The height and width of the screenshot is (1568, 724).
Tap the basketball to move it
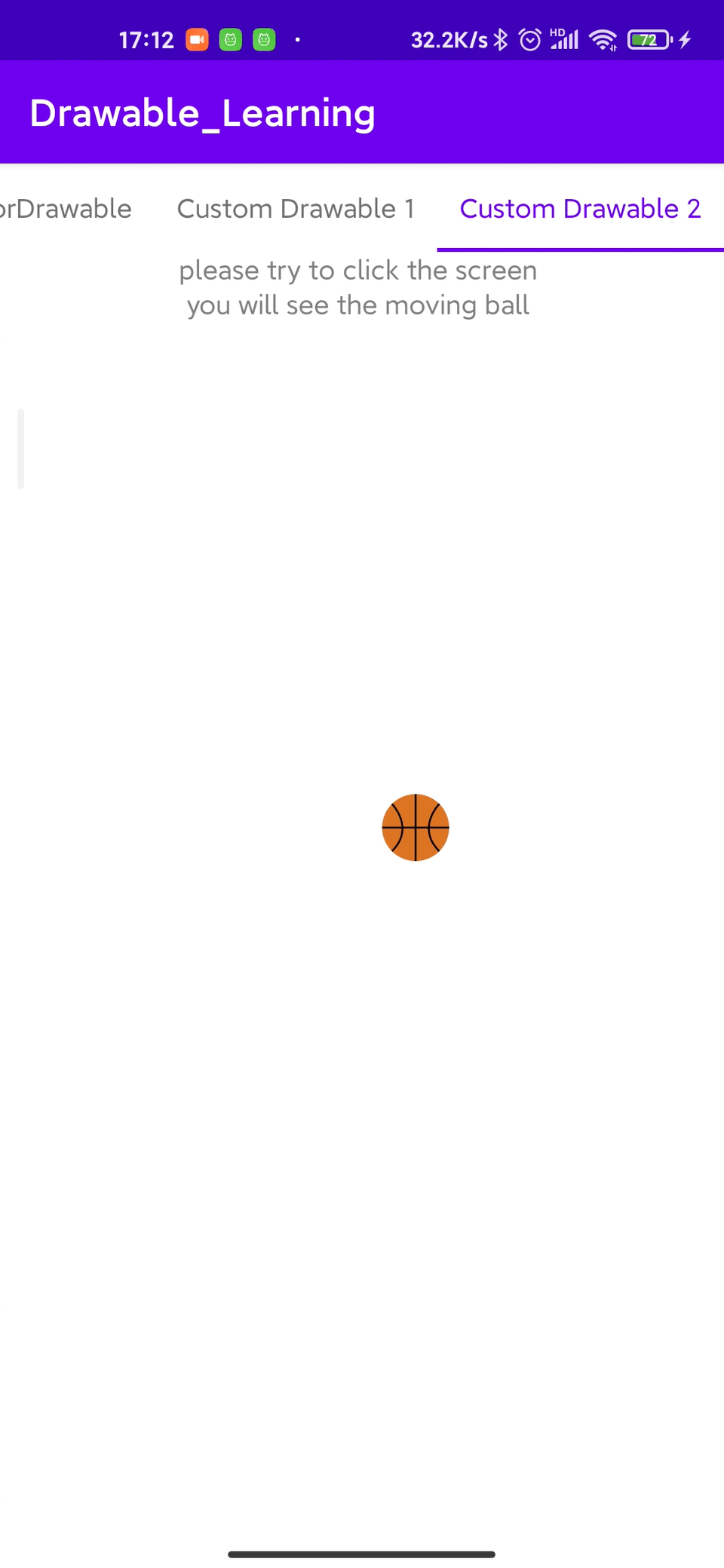[416, 827]
